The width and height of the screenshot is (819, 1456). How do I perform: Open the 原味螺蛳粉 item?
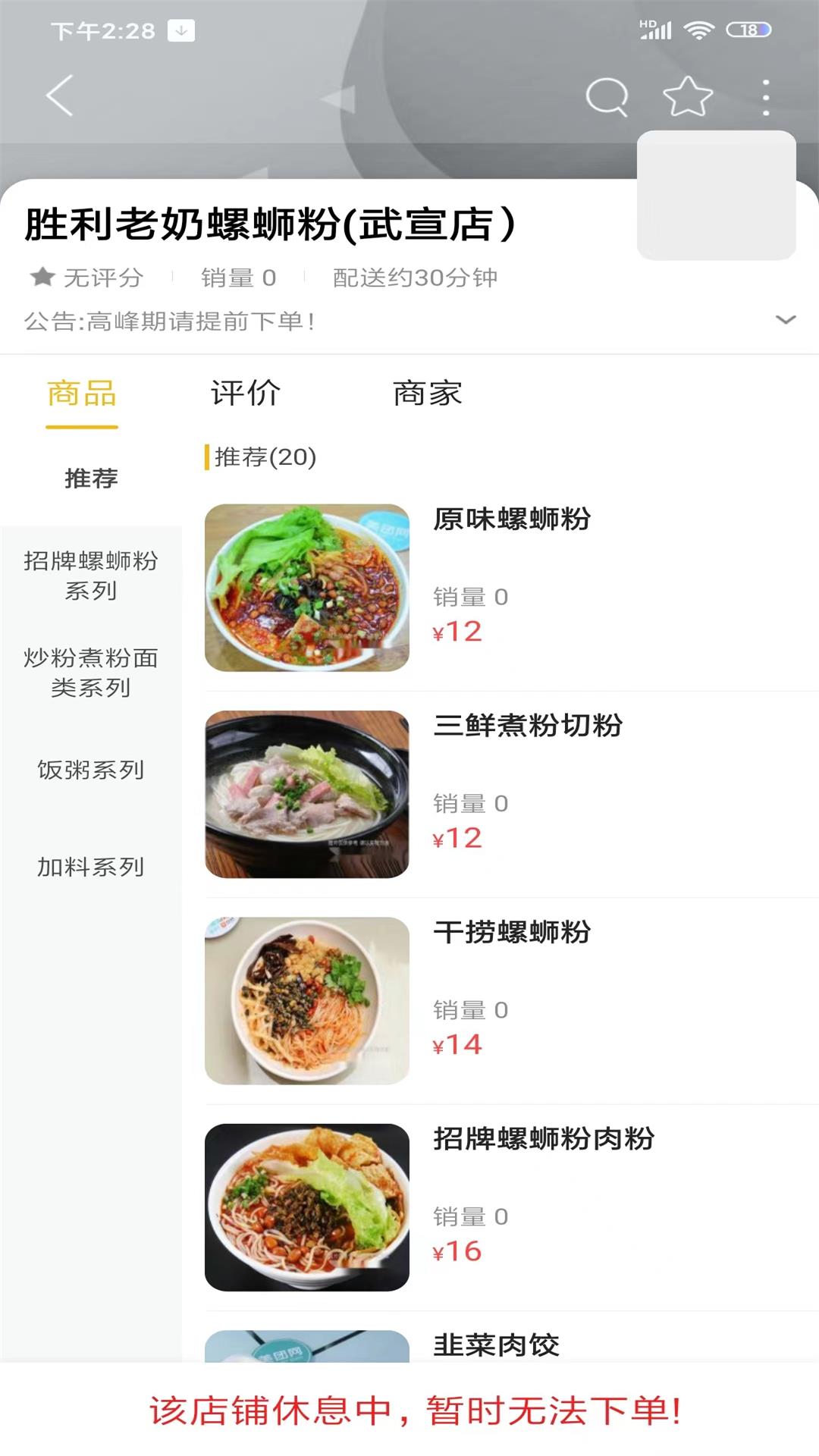(x=512, y=519)
